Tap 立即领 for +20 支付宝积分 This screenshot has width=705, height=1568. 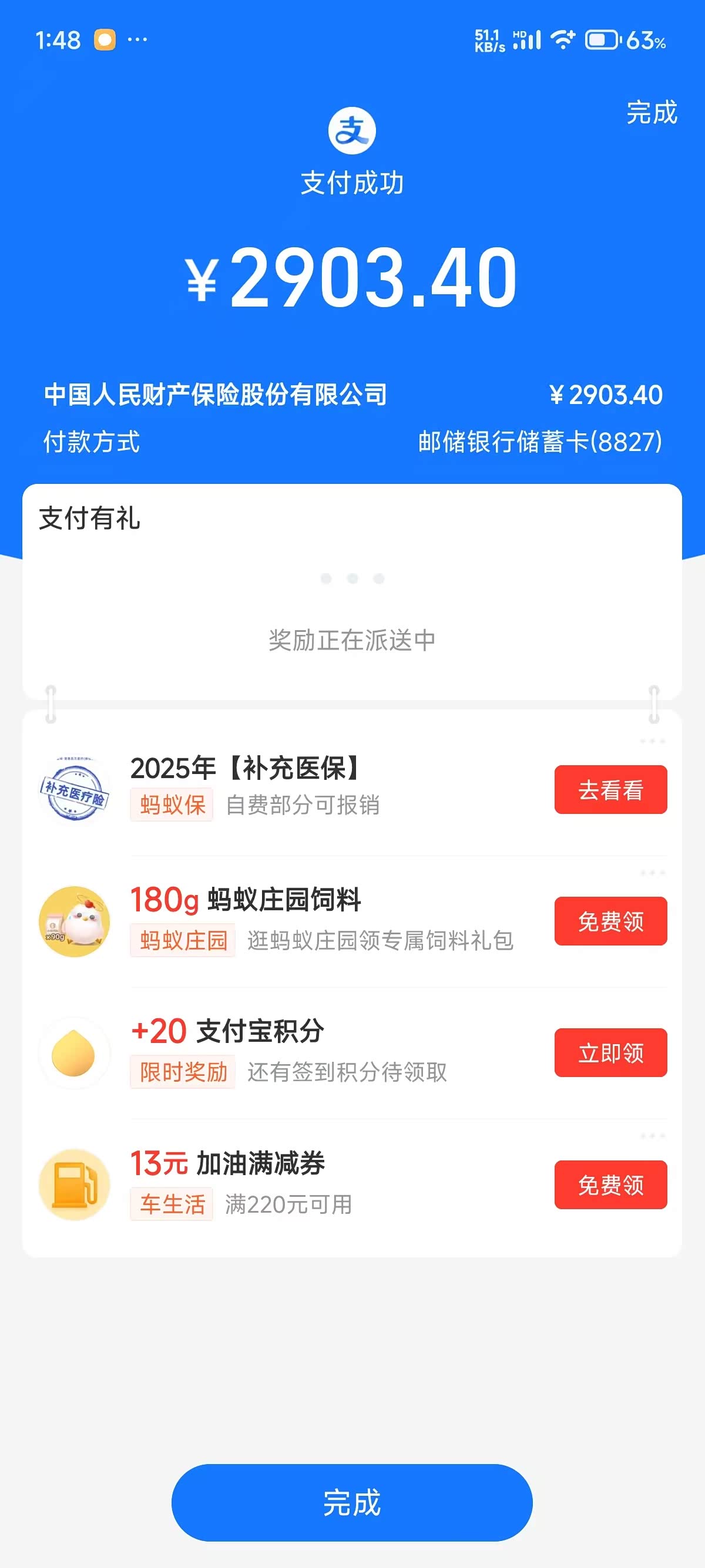[x=610, y=1052]
